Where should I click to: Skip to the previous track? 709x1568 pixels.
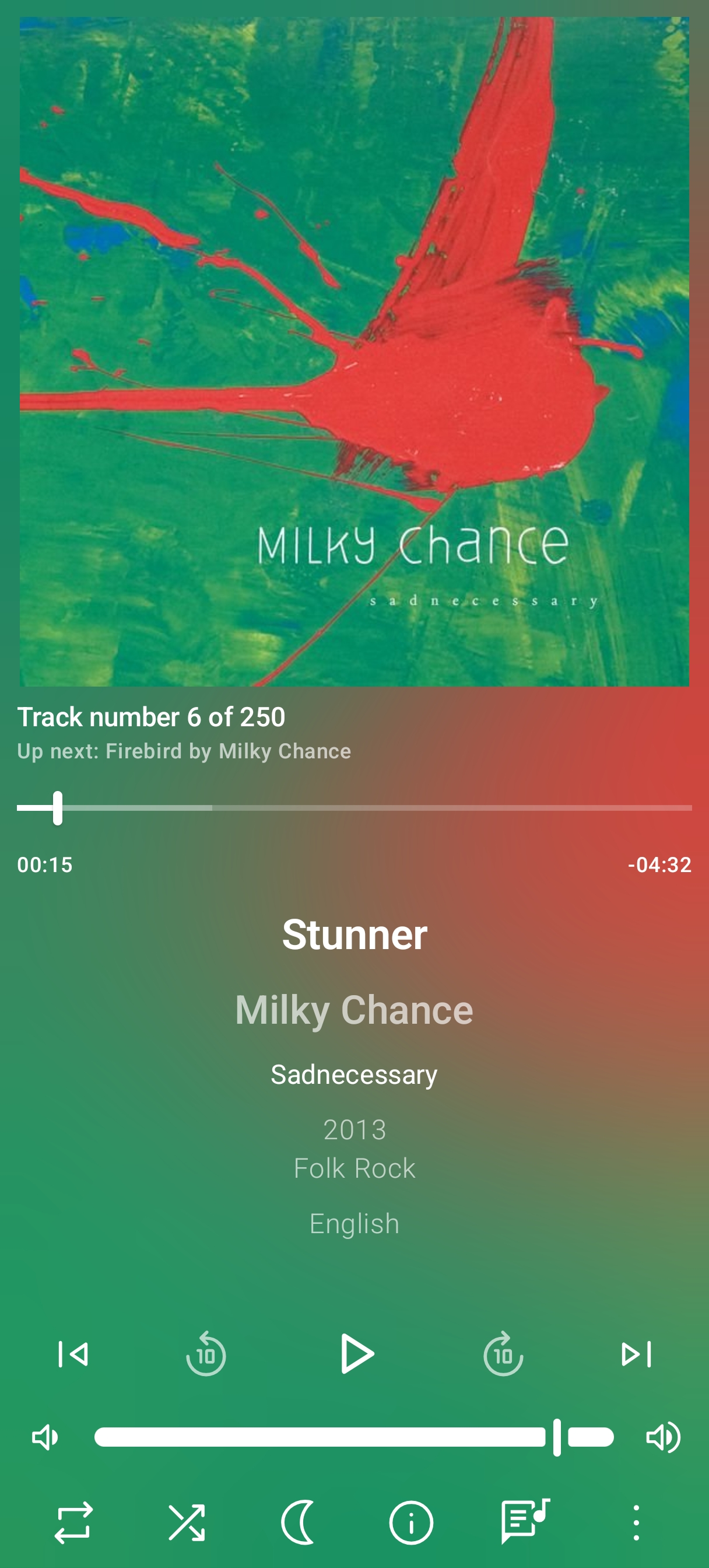click(x=73, y=1354)
